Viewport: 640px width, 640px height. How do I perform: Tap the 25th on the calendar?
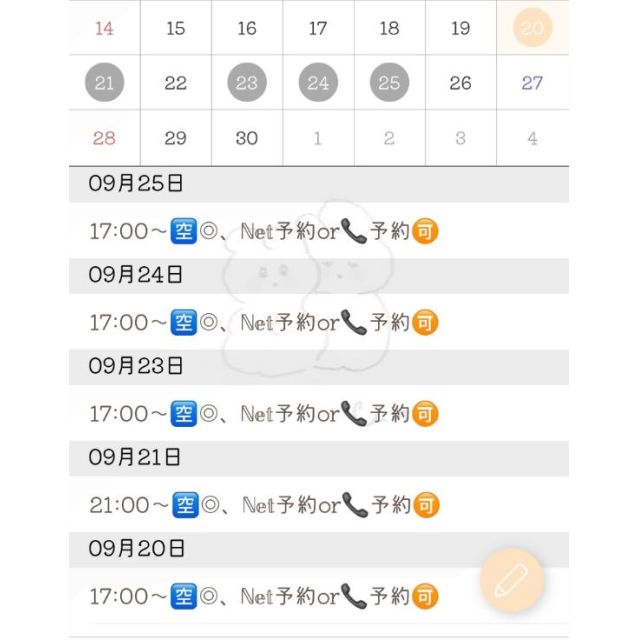(x=389, y=83)
